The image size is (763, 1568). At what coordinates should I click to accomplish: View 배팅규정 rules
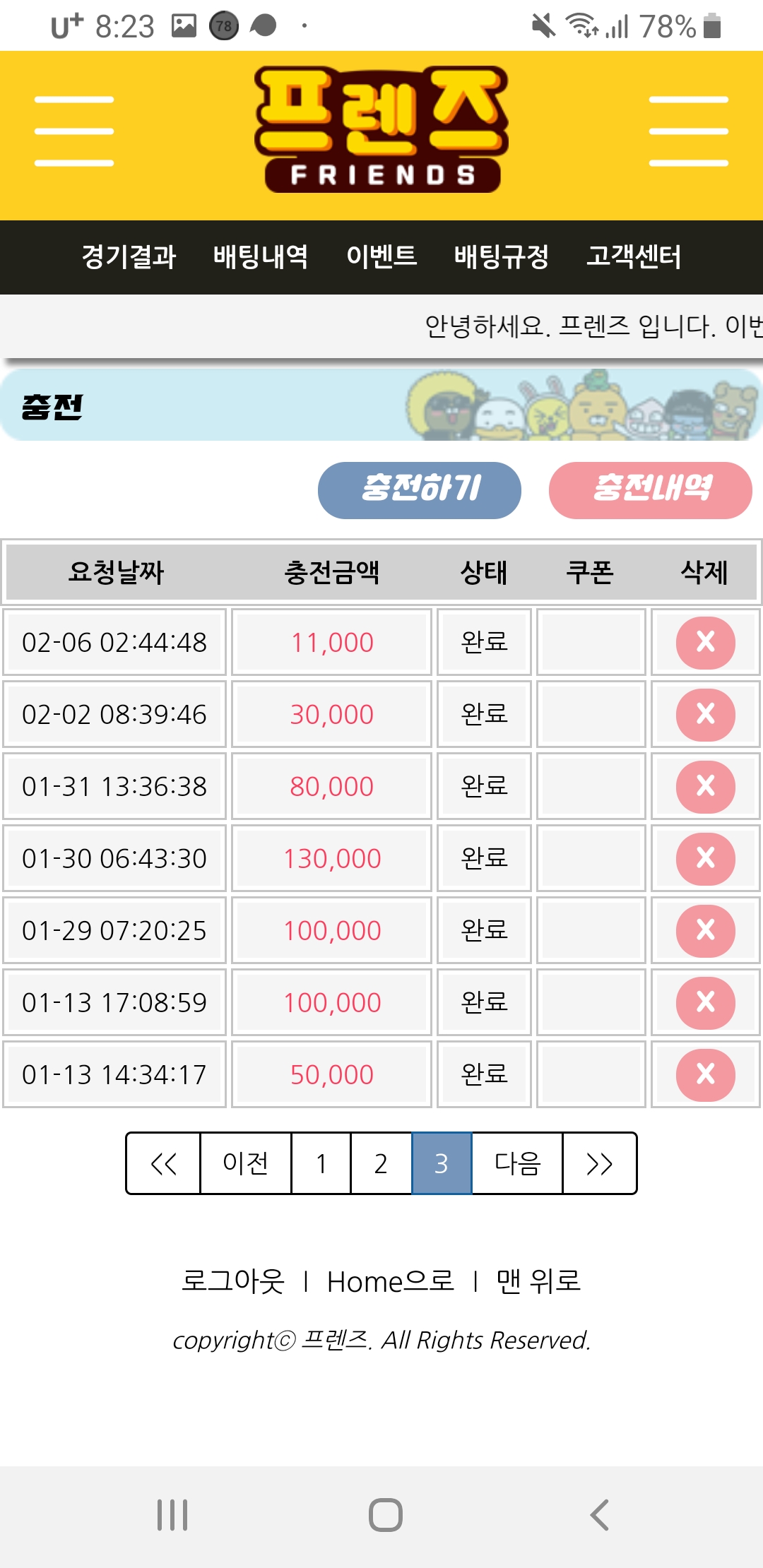(x=502, y=256)
